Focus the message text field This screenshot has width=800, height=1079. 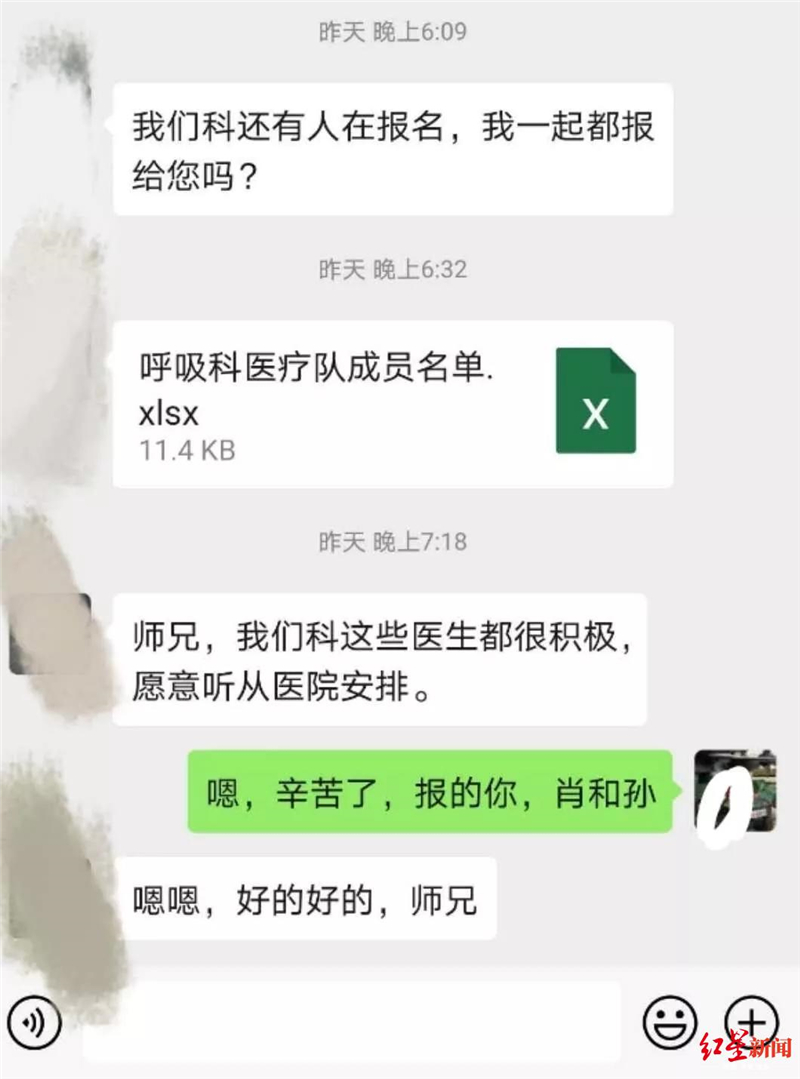pos(350,1021)
